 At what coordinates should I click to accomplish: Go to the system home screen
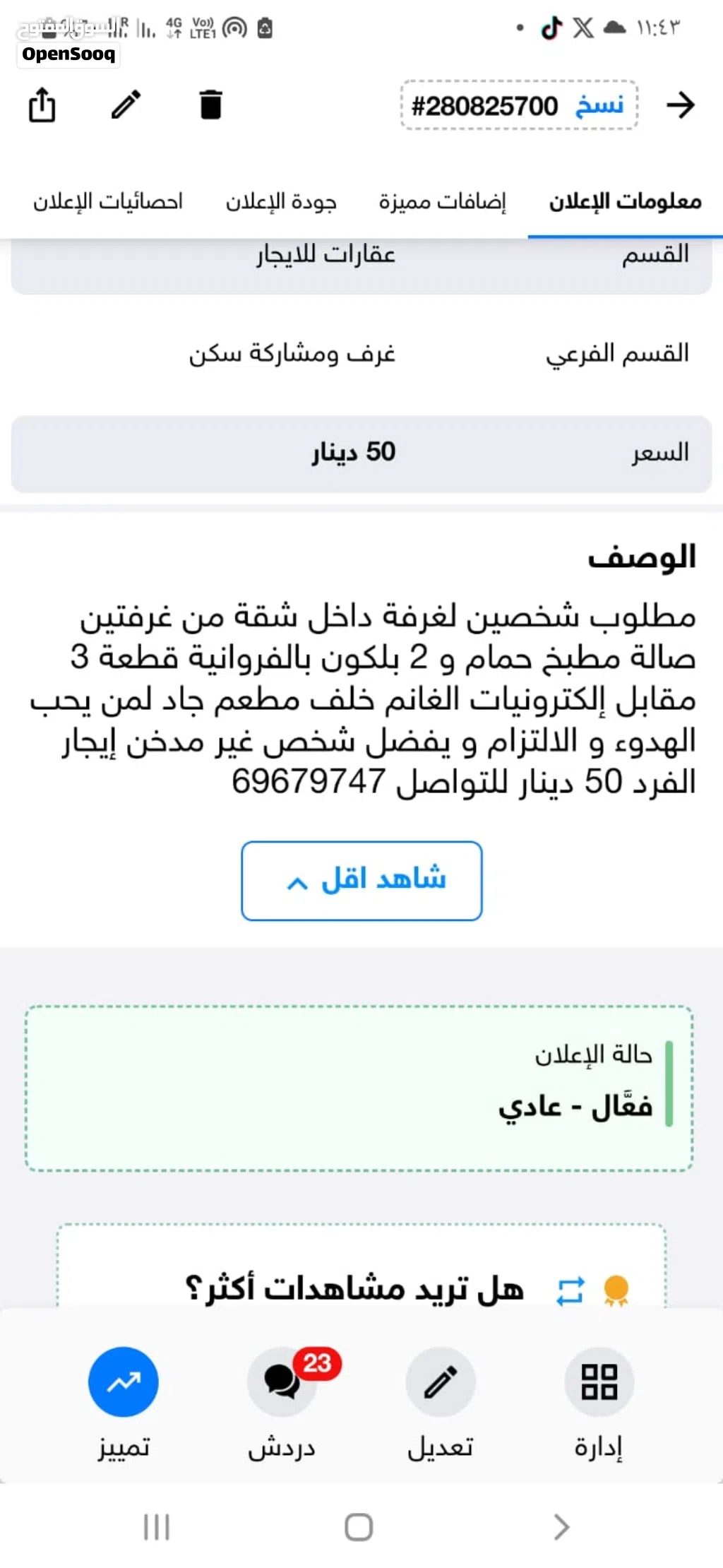tap(359, 1527)
